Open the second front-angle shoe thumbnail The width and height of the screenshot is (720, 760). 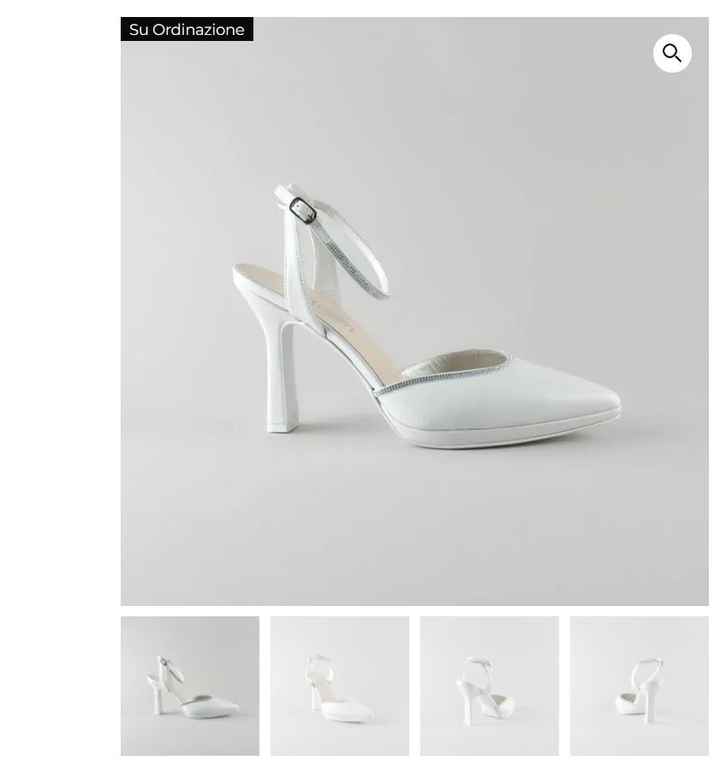click(339, 686)
